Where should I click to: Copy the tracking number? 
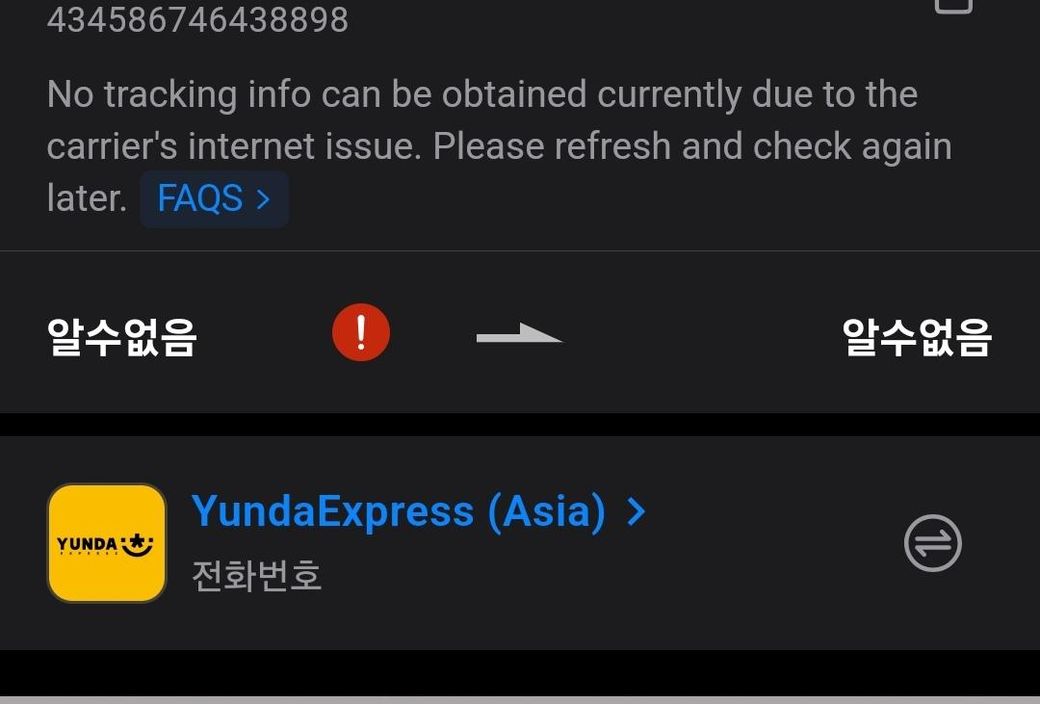952,5
